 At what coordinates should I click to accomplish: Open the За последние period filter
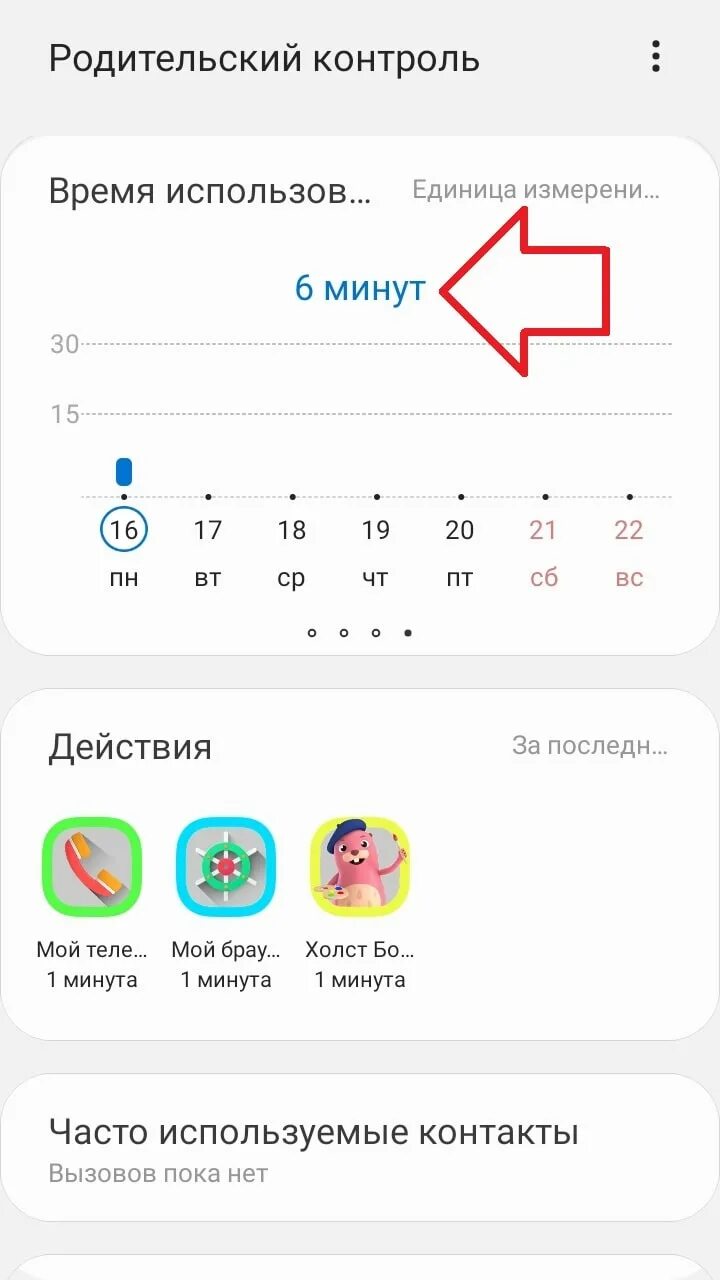(x=590, y=746)
